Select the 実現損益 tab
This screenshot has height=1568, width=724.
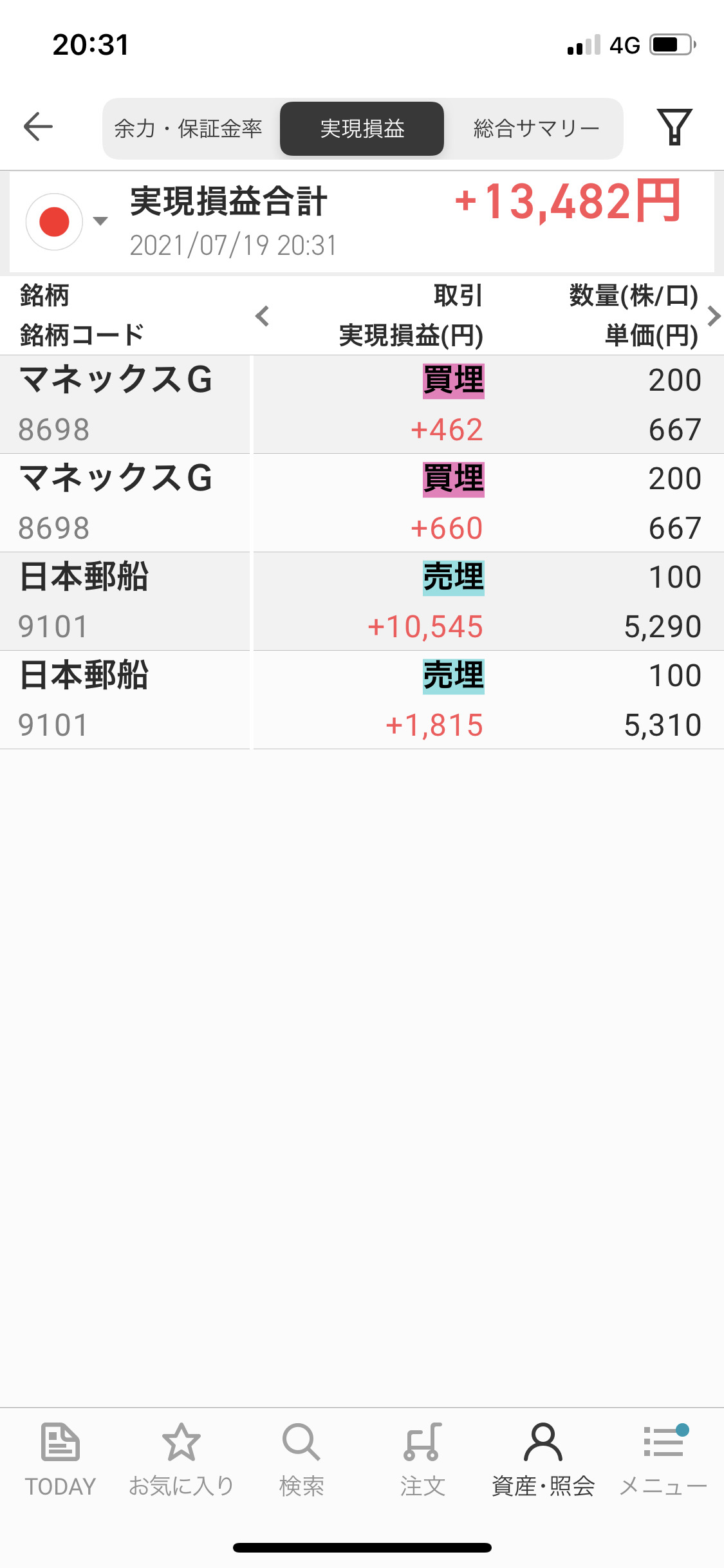[362, 129]
